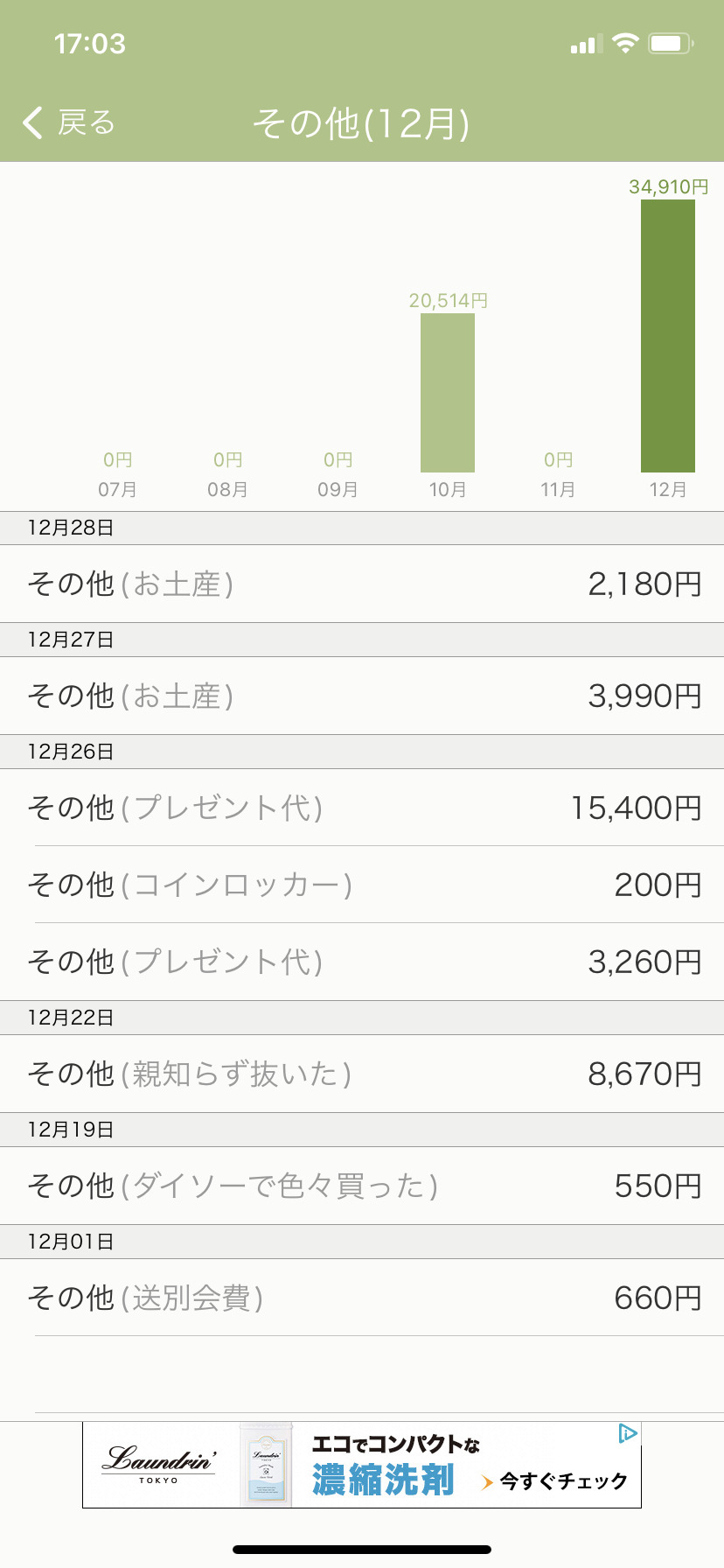The height and width of the screenshot is (1568, 724).
Task: Open the Laundrin 濃縮洗剤 ad banner
Action: pyautogui.click(x=362, y=1465)
